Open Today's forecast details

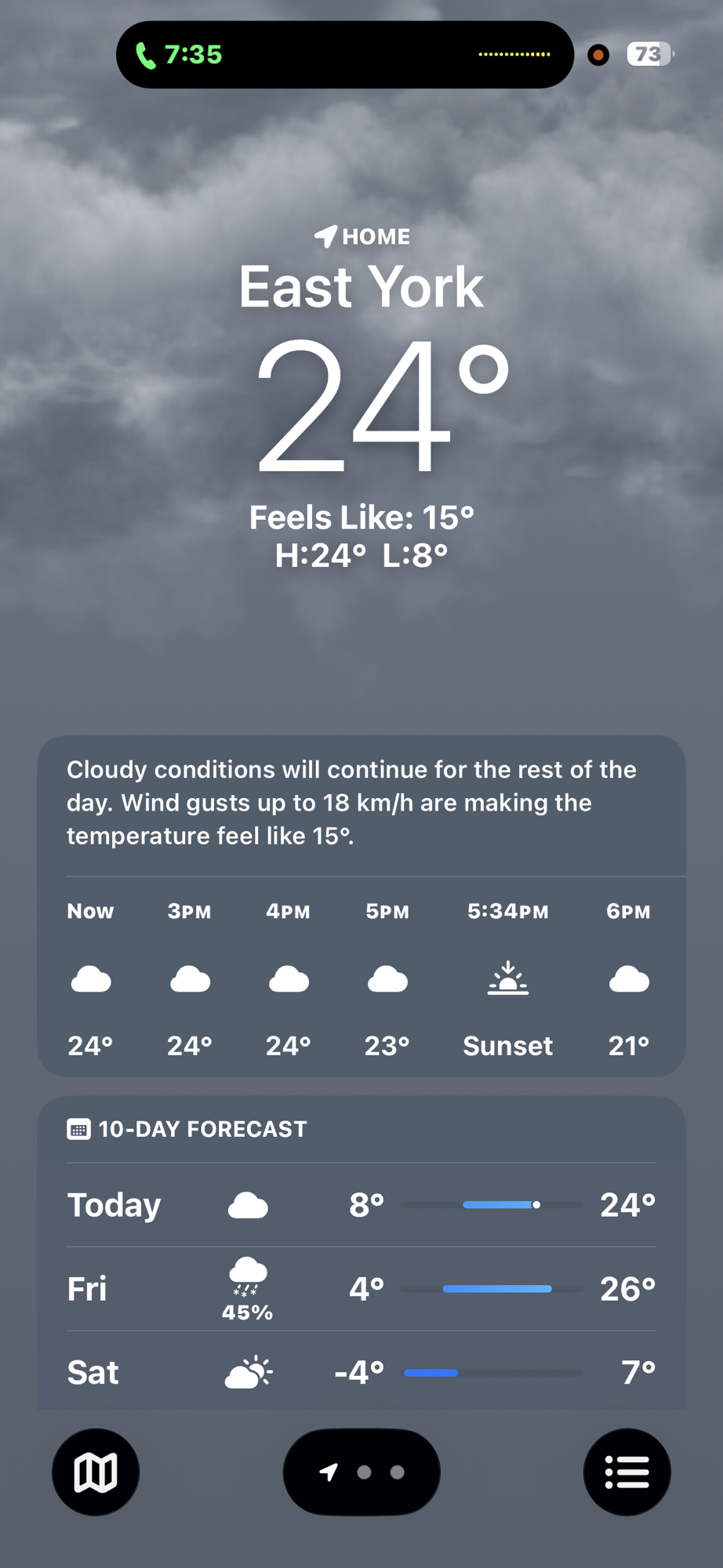361,1205
